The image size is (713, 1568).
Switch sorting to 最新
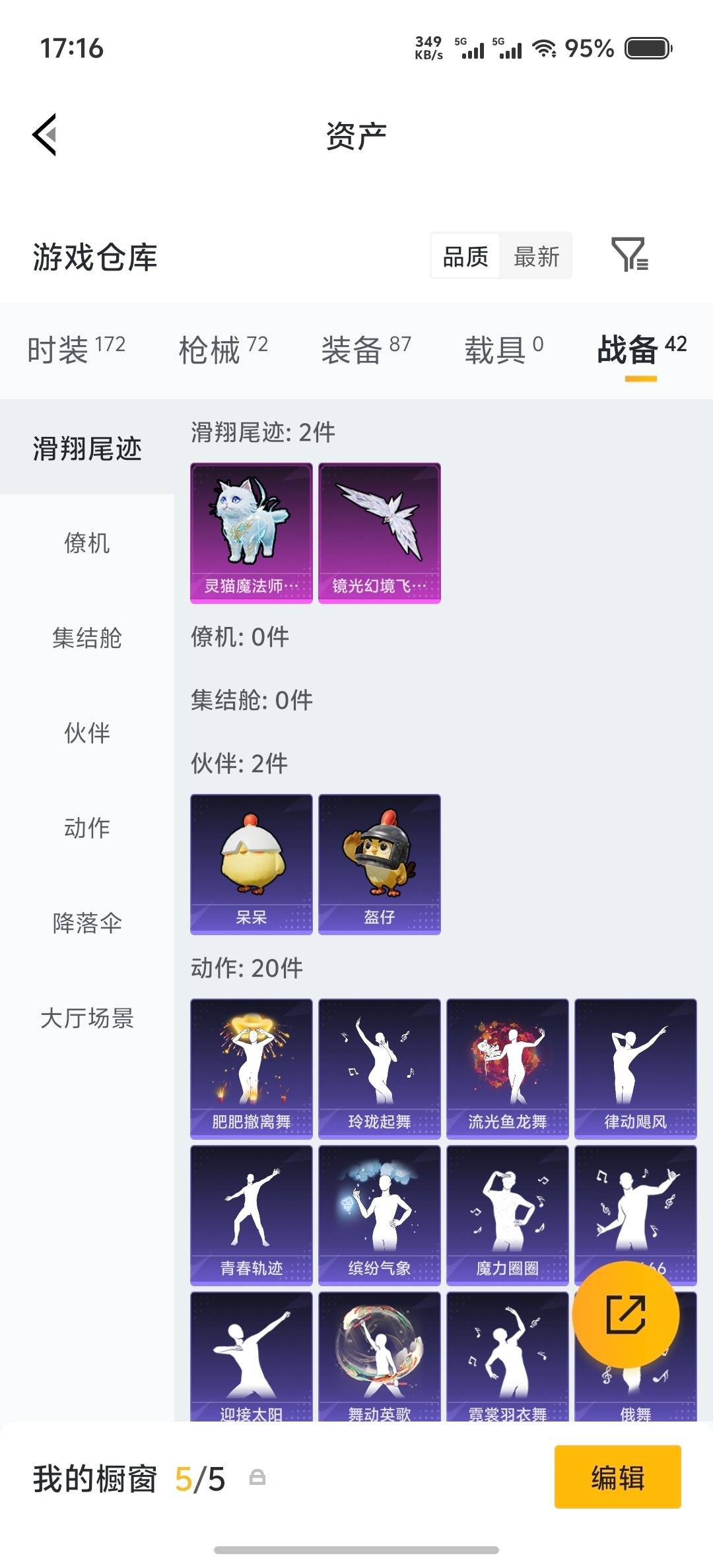pos(536,257)
